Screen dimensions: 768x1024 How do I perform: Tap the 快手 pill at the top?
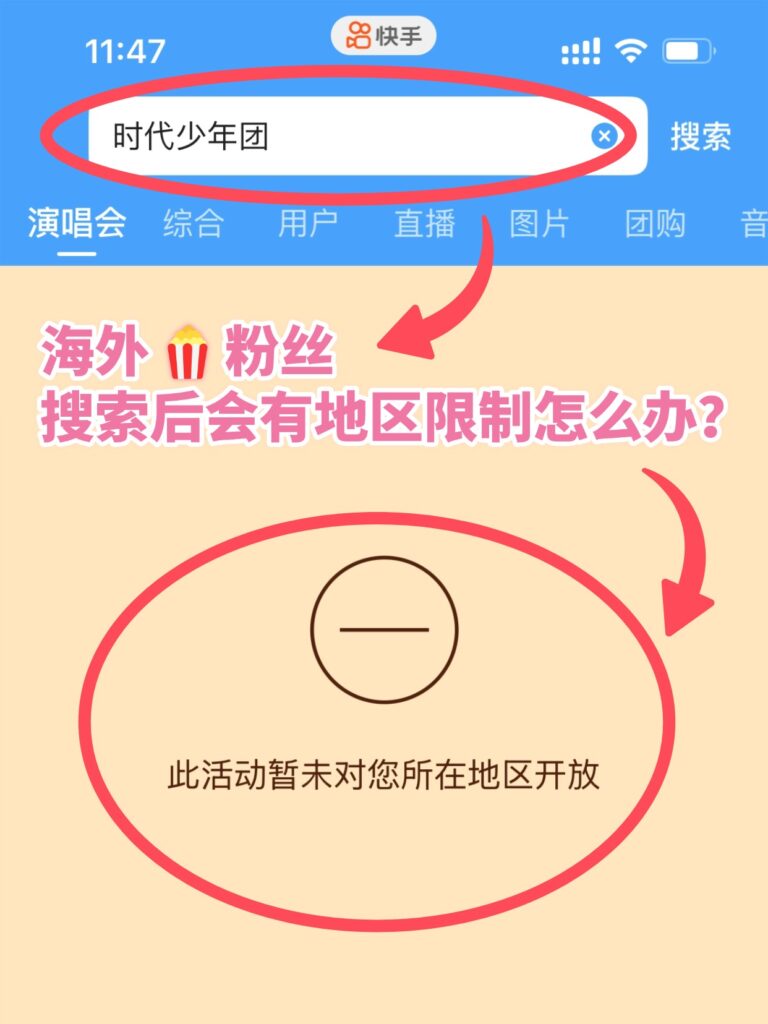pyautogui.click(x=384, y=37)
